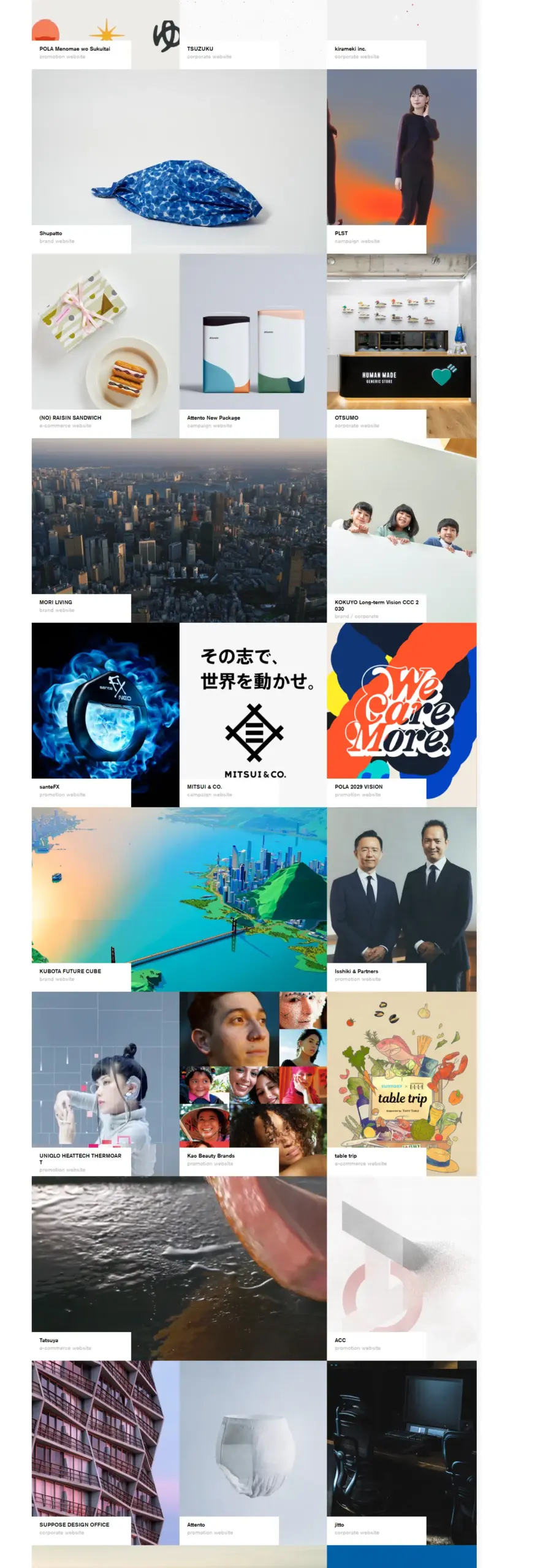Select the jitto corporate website tile
Screen dimensions: 551x1568
[401, 1452]
